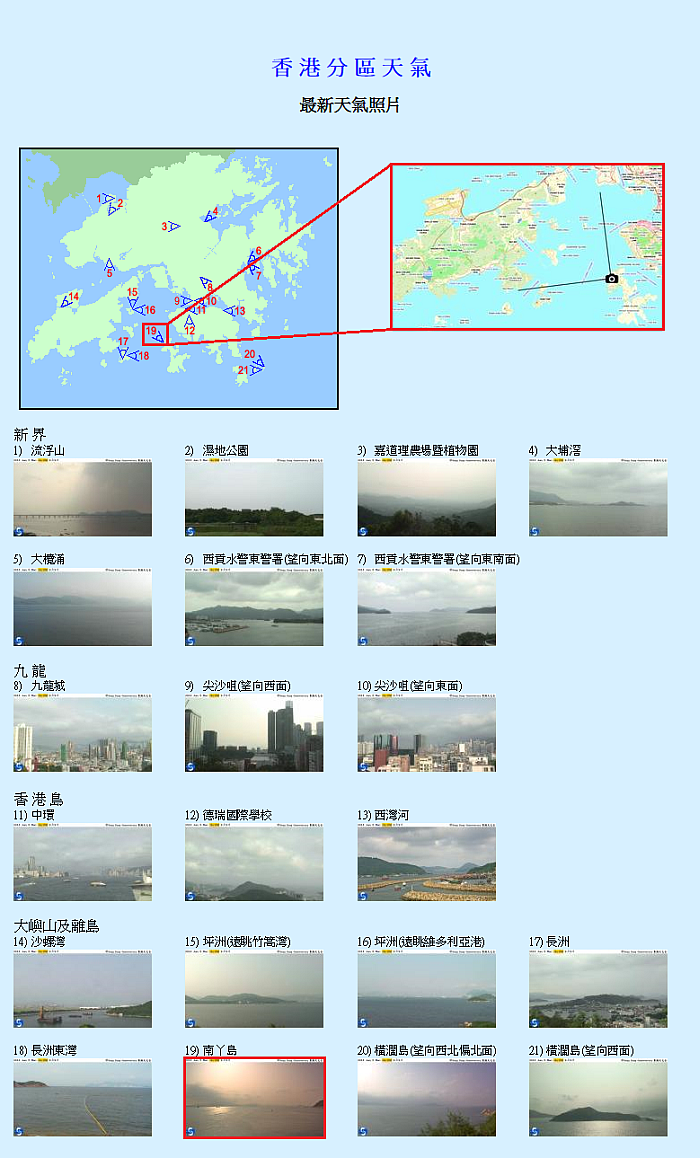This screenshot has height=1158, width=700.
Task: Open the 沙螺灣 weather photo
Action: click(82, 989)
